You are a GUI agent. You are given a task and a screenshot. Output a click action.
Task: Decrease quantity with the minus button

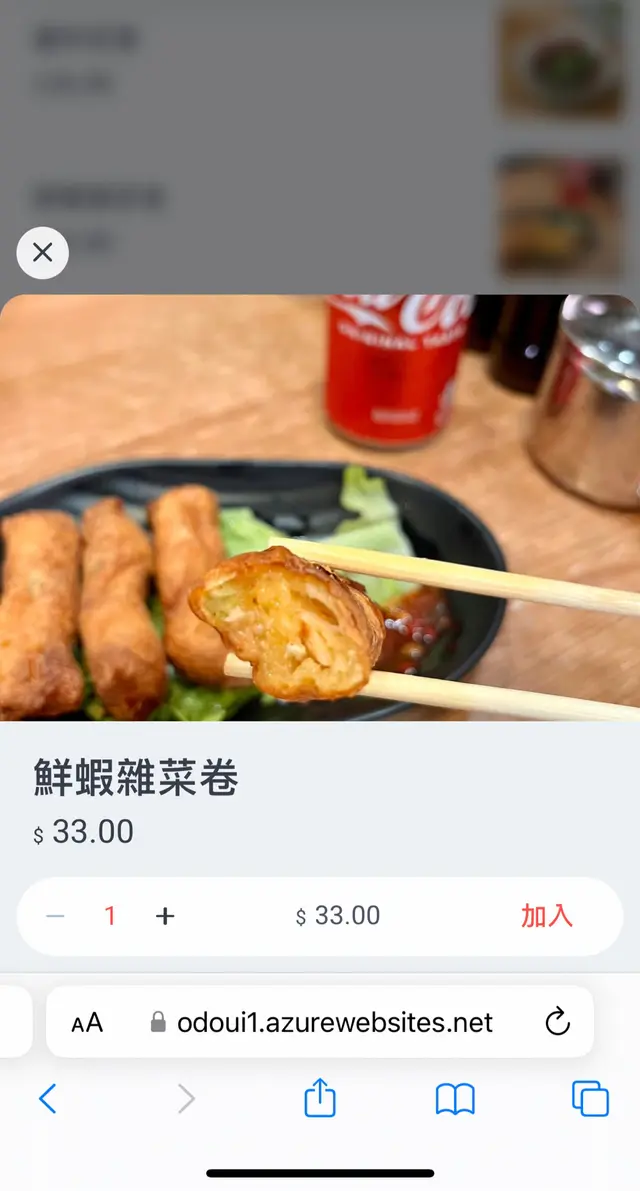tap(56, 916)
